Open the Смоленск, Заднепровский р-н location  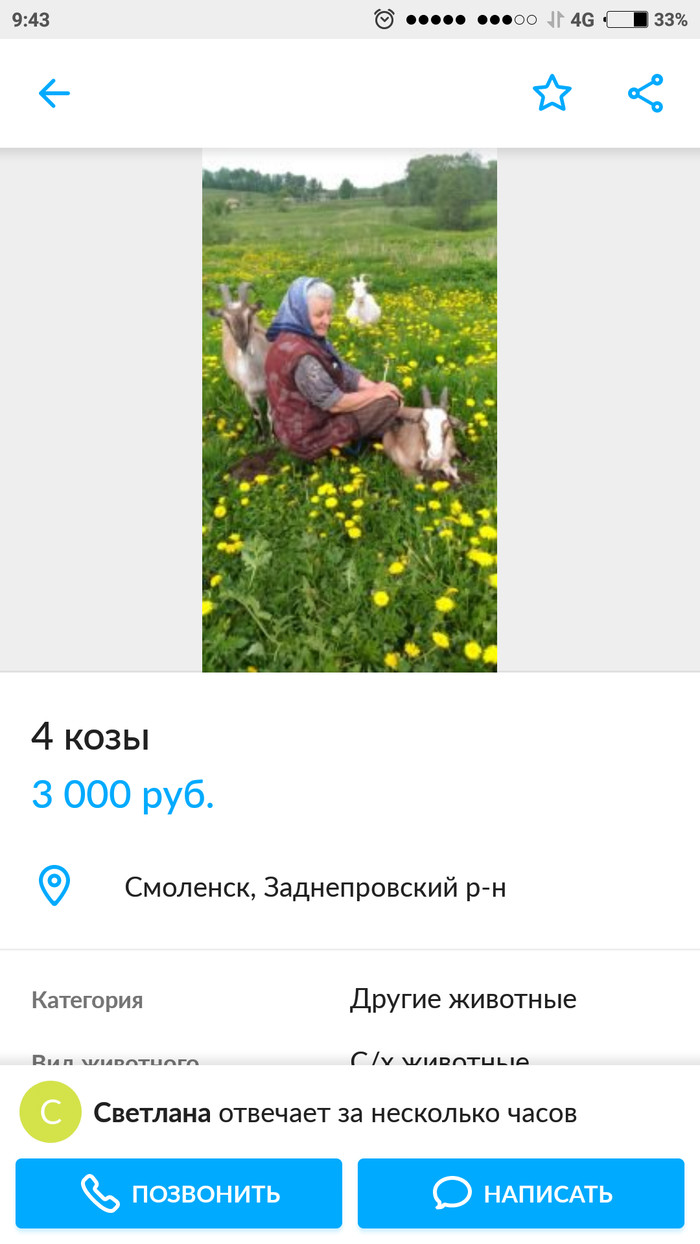[x=315, y=887]
